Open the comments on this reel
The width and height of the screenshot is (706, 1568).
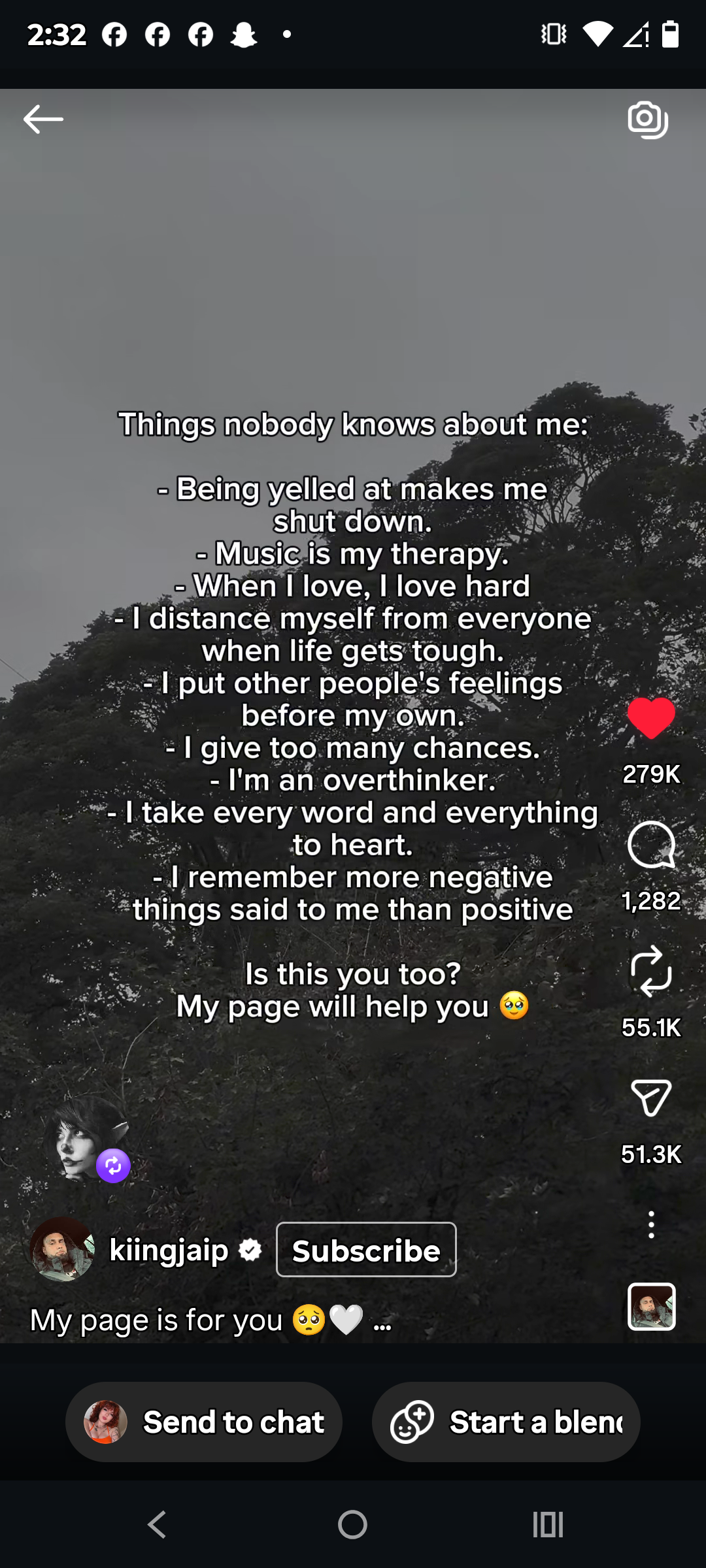tap(651, 845)
